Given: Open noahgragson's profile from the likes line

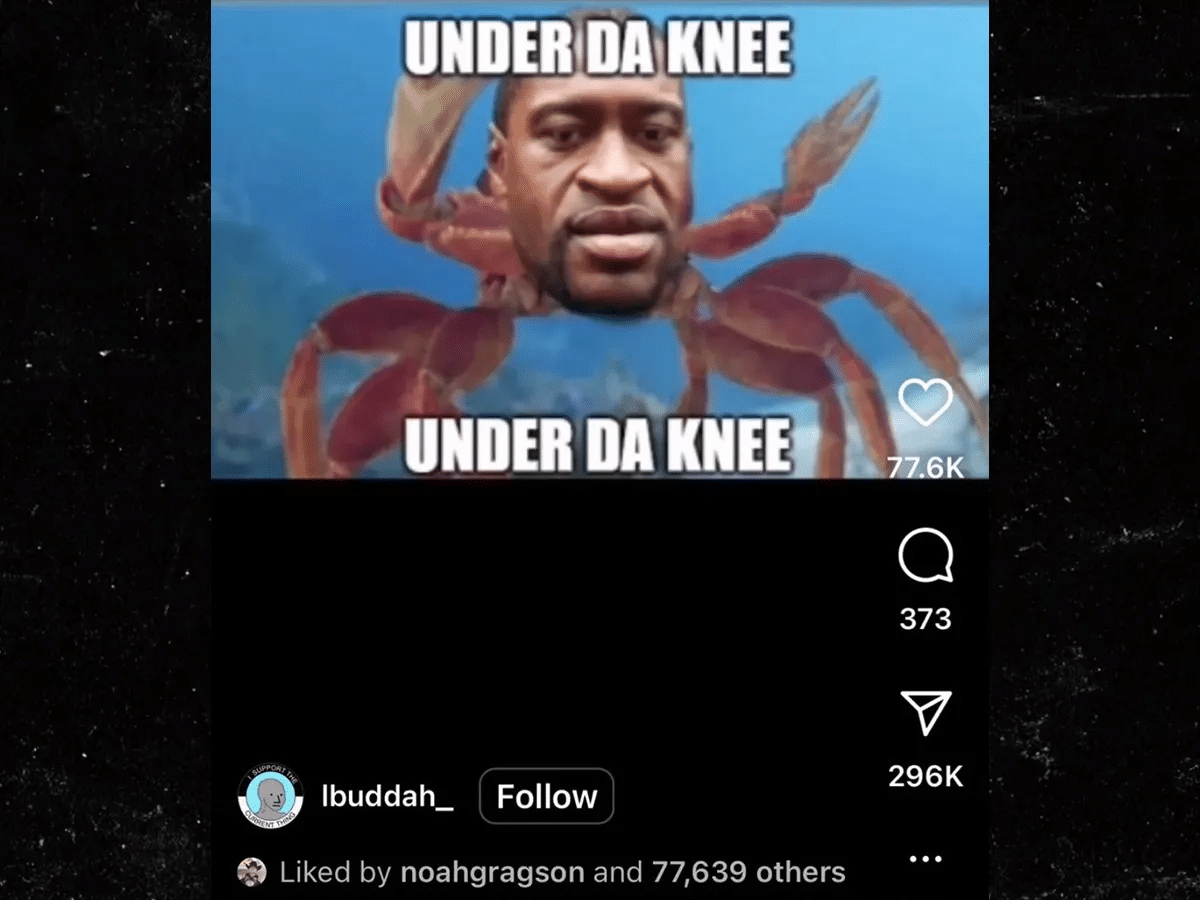Looking at the screenshot, I should (491, 872).
